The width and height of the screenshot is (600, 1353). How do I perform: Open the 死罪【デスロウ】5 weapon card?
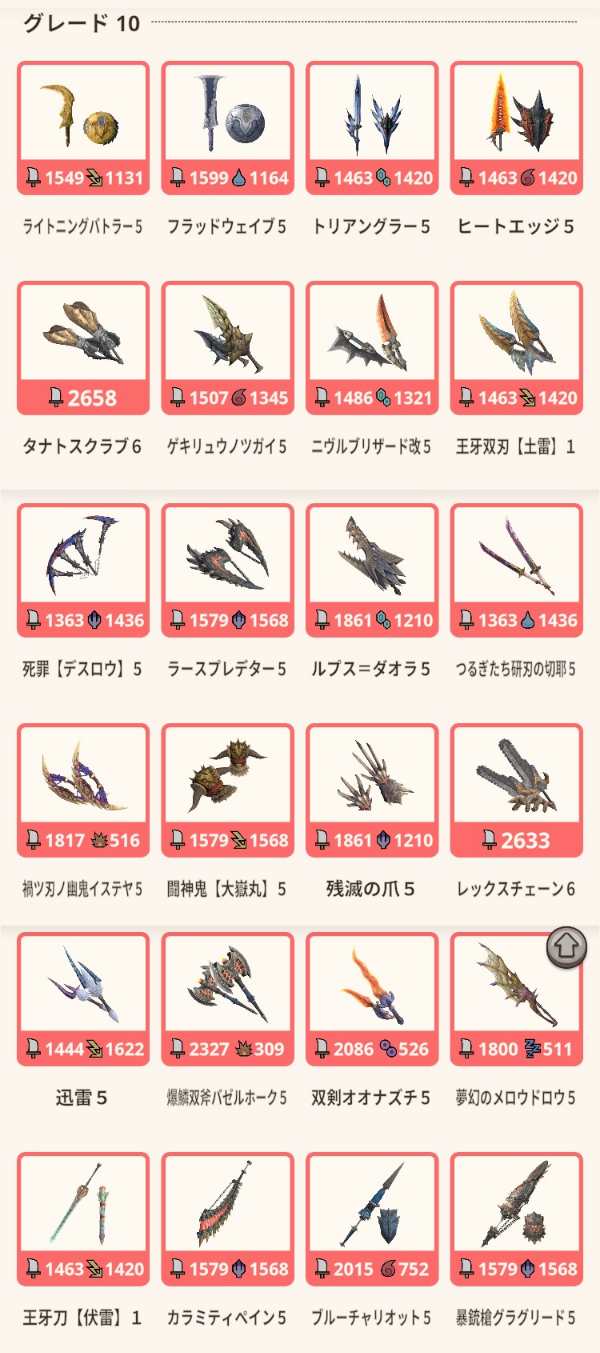pos(83,570)
